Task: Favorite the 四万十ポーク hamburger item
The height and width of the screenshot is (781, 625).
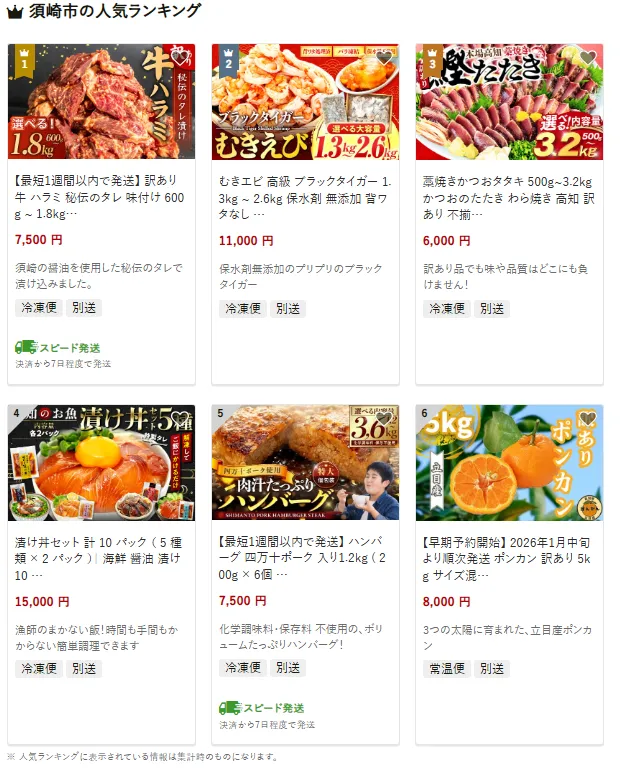Action: click(385, 419)
